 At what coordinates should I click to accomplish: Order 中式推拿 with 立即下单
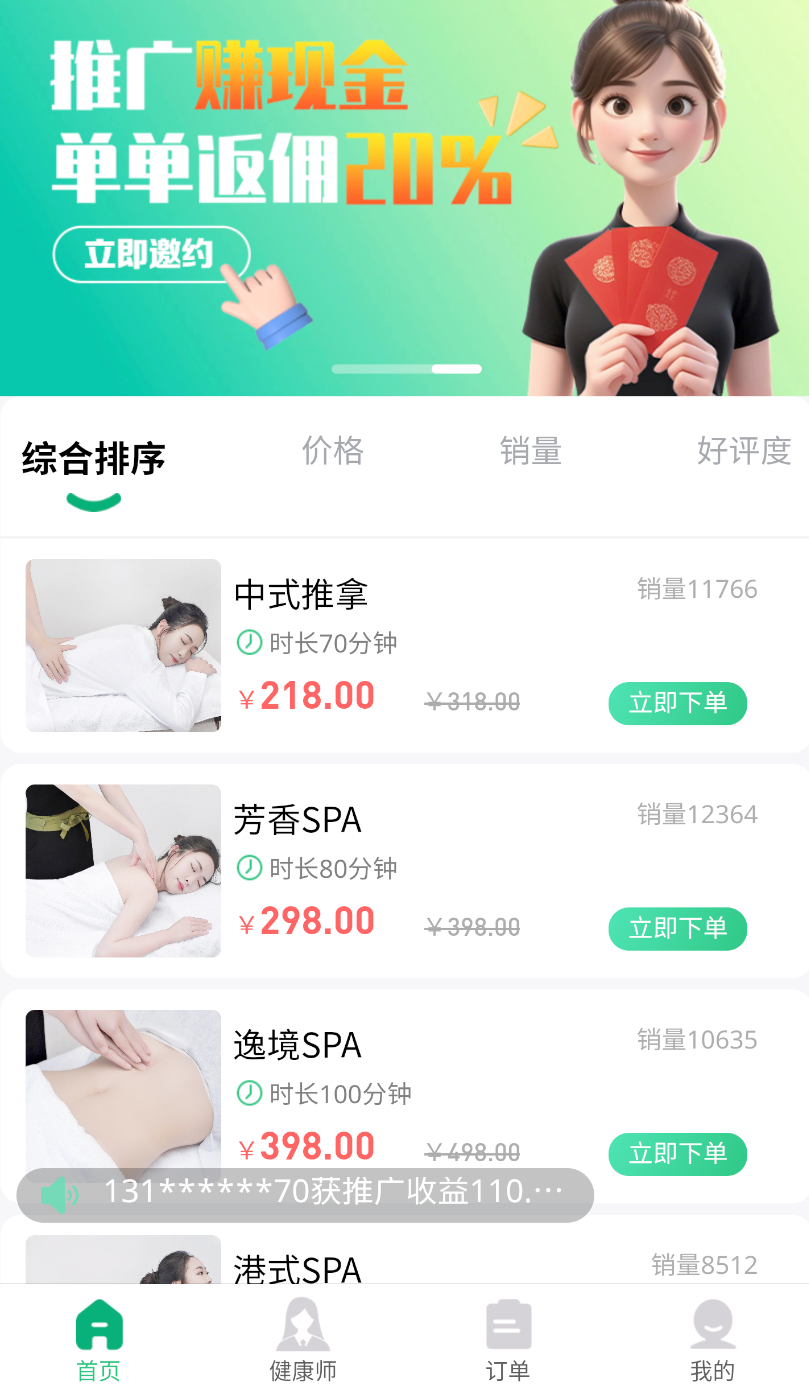tap(677, 703)
